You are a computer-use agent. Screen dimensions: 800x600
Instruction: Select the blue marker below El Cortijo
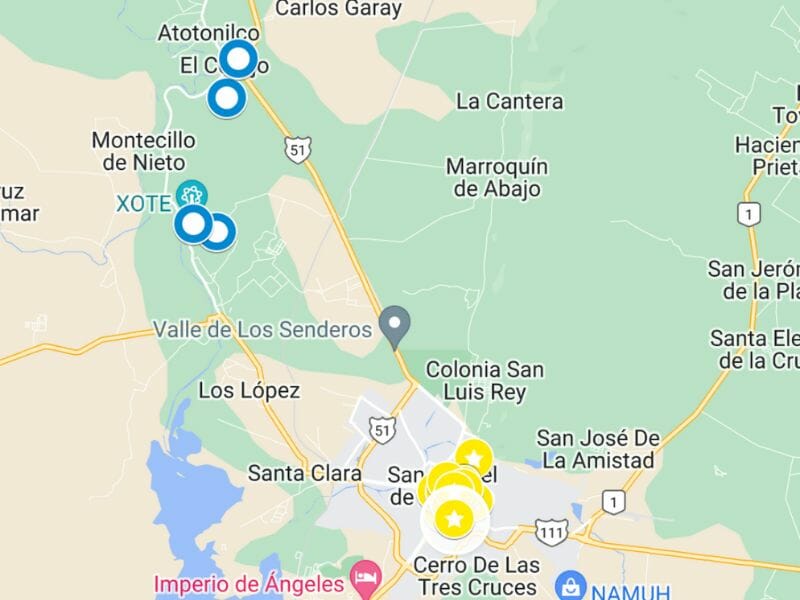[x=227, y=98]
